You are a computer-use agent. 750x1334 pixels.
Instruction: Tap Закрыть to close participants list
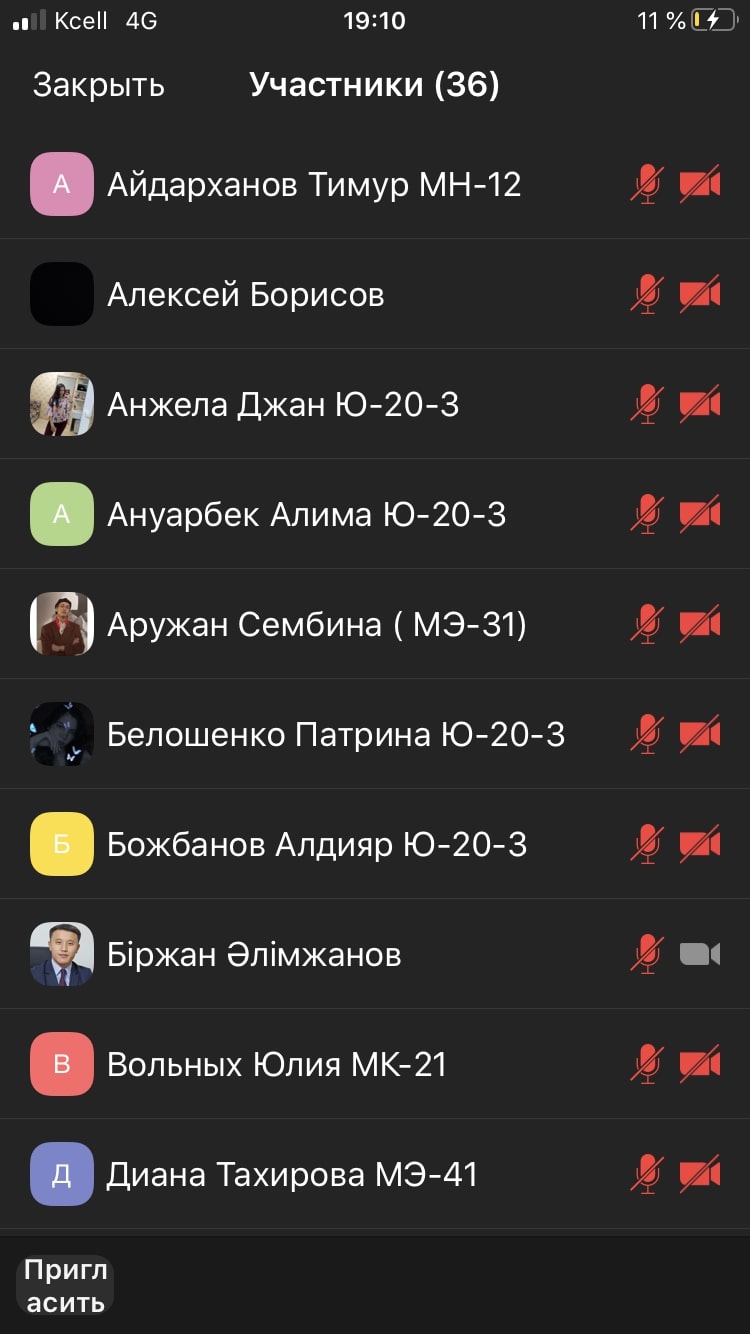98,85
